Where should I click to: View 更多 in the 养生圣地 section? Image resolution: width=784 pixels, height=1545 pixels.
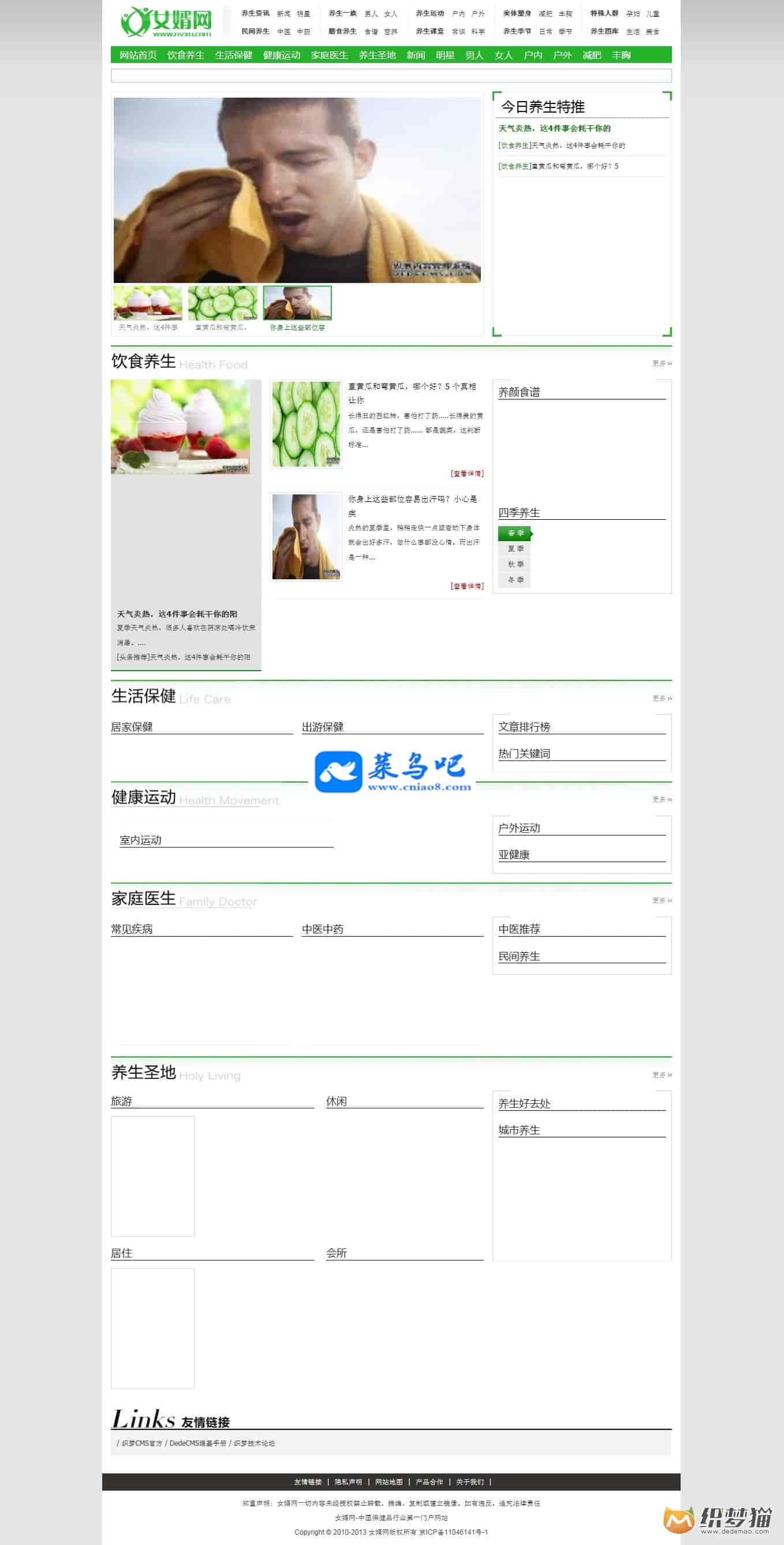661,1075
